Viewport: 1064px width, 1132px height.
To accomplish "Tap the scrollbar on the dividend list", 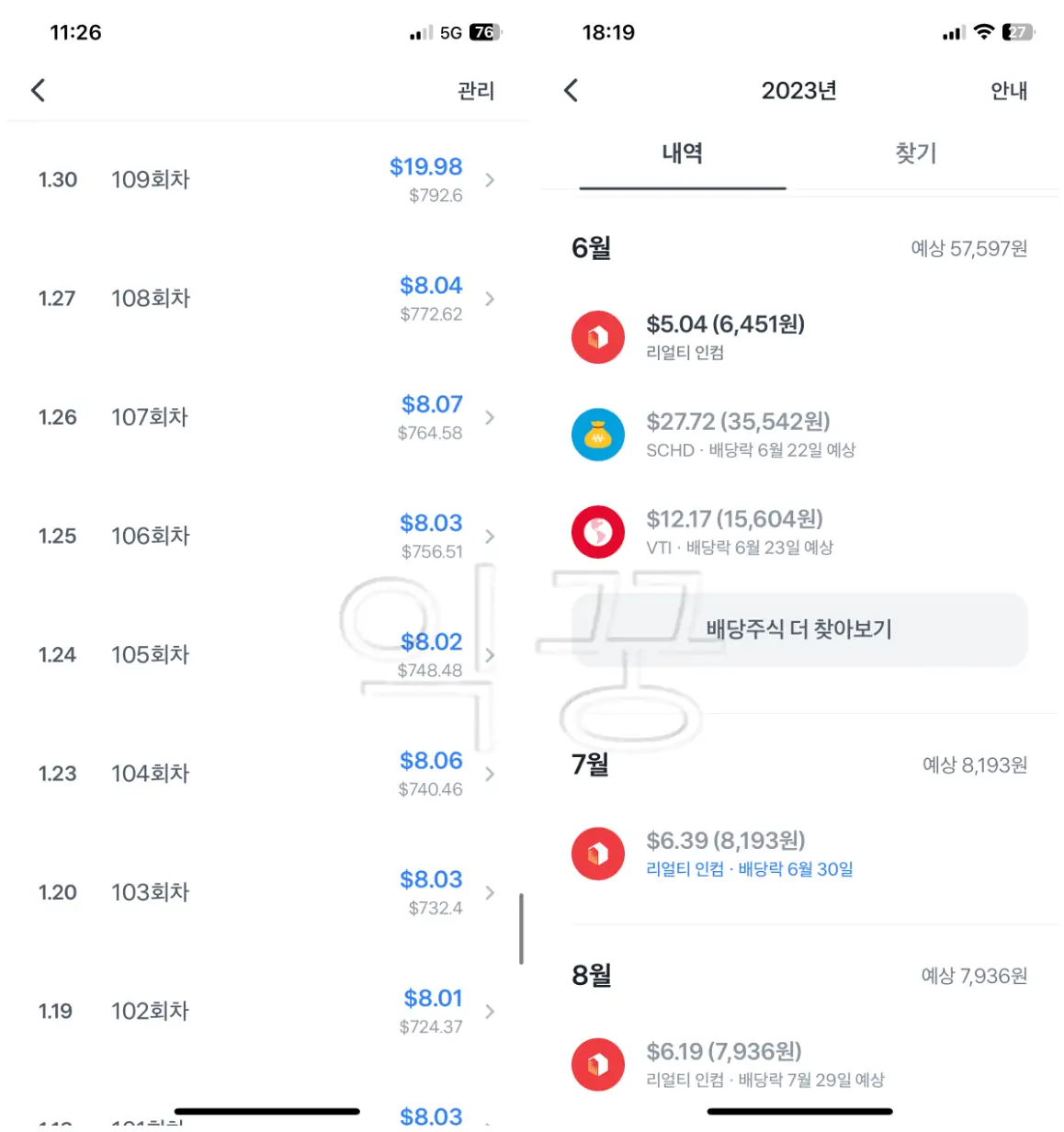I will [x=522, y=930].
